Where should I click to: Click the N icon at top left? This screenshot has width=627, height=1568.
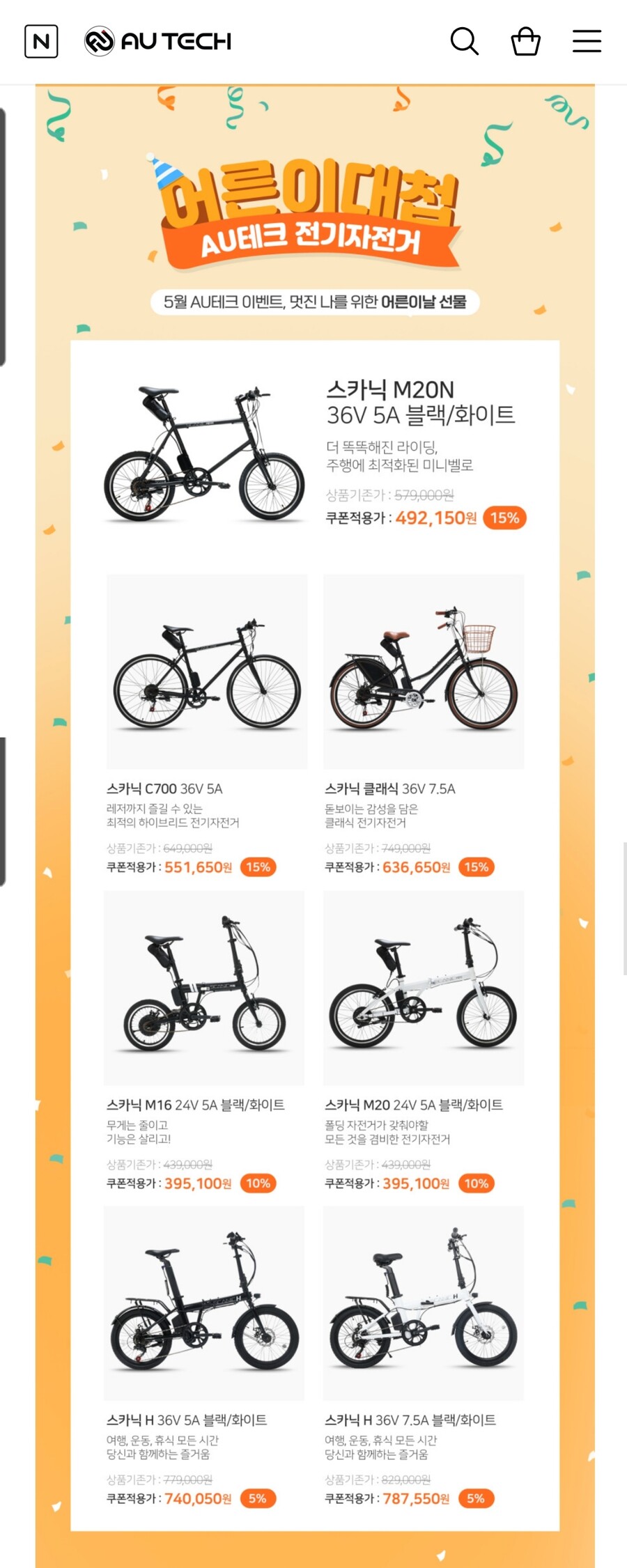[x=41, y=40]
